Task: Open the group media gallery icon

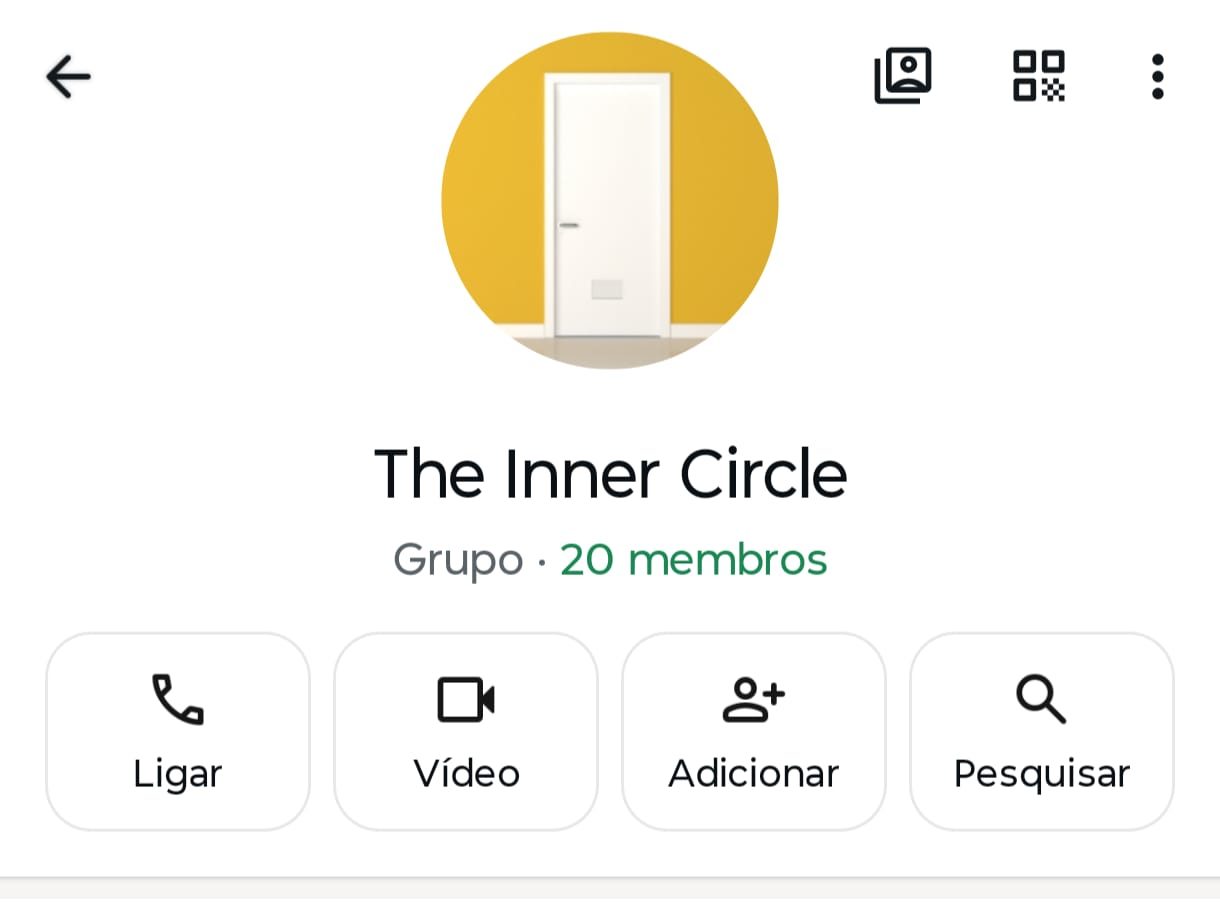Action: [903, 76]
